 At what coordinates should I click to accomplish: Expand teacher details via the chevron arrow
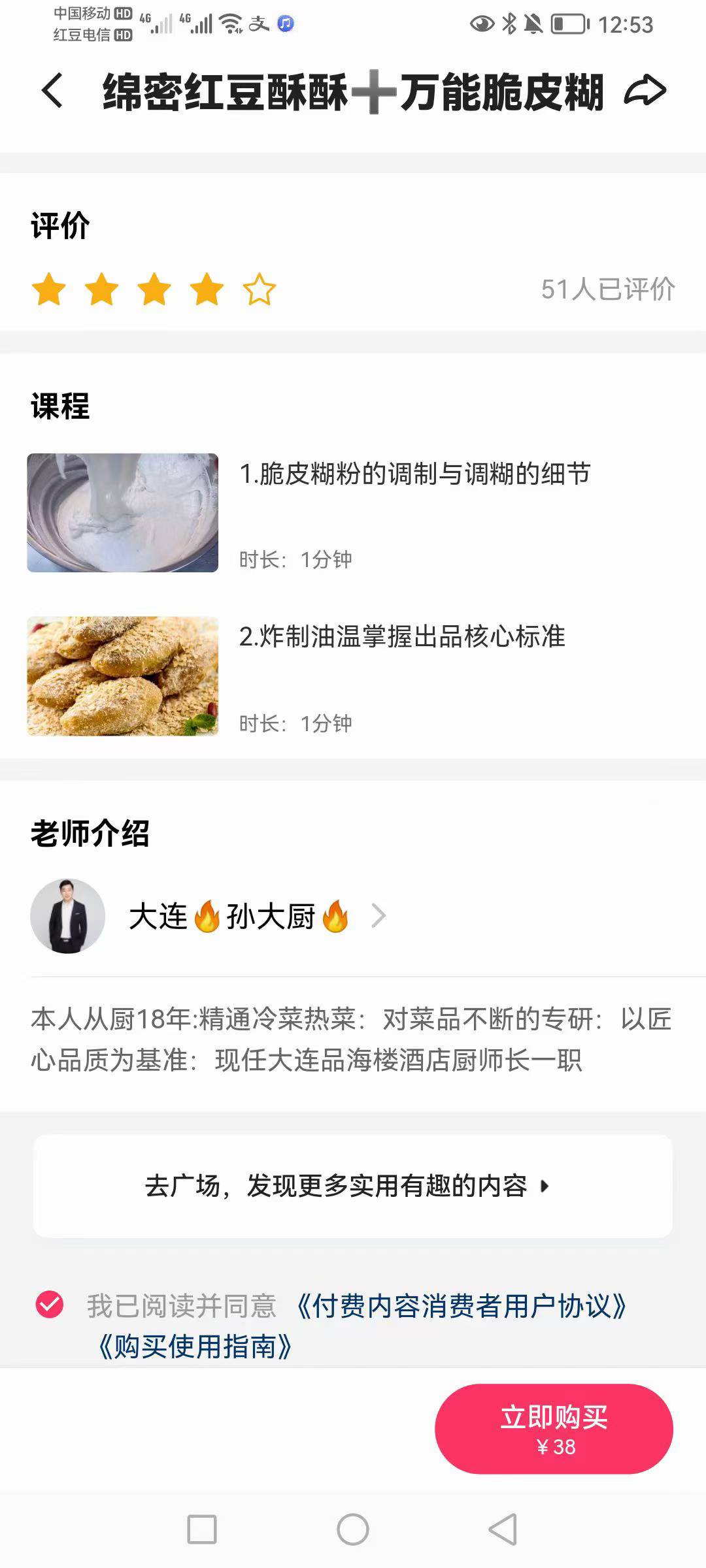click(x=379, y=915)
